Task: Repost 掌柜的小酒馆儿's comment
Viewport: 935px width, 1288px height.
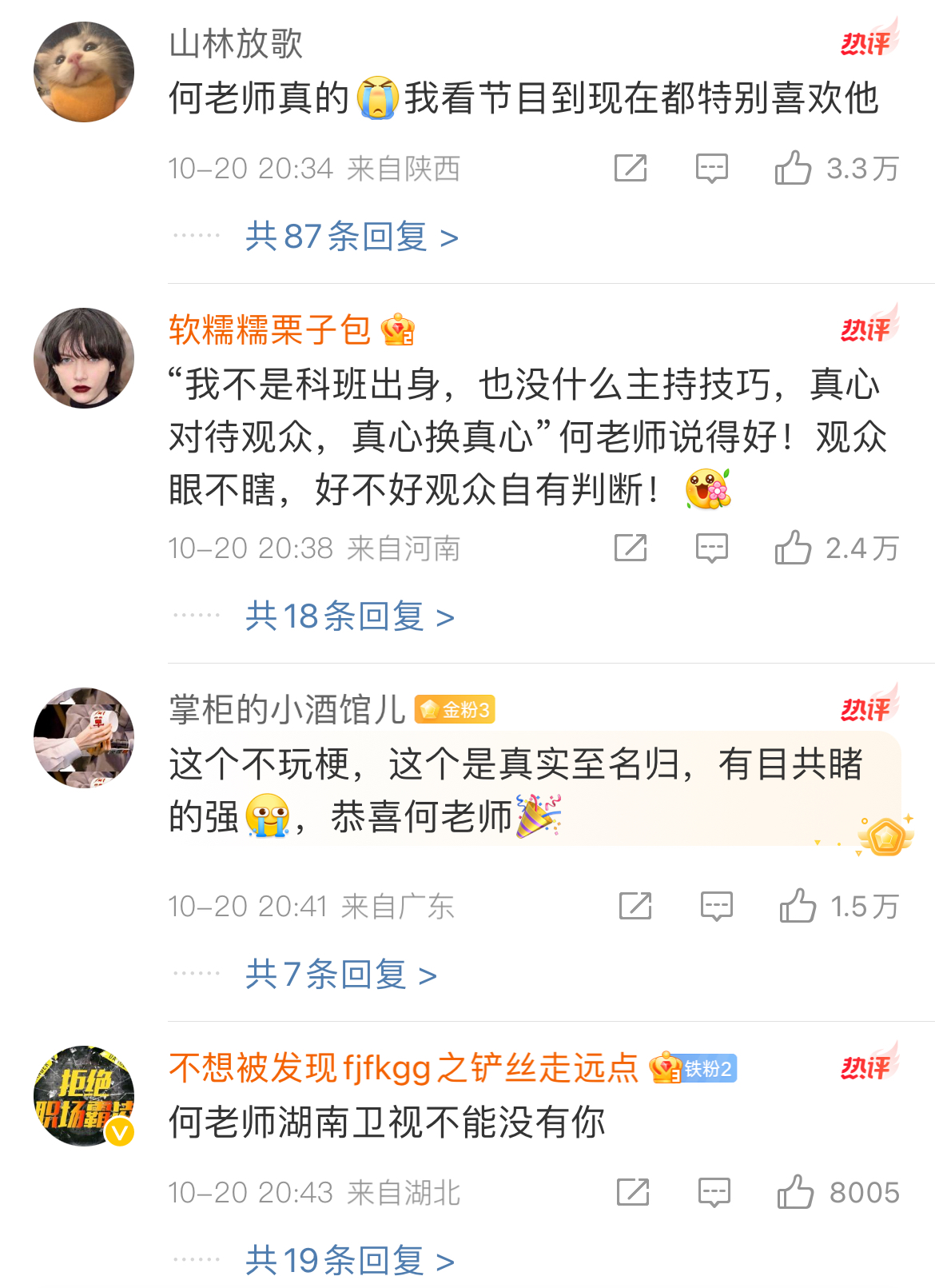Action: click(x=635, y=906)
